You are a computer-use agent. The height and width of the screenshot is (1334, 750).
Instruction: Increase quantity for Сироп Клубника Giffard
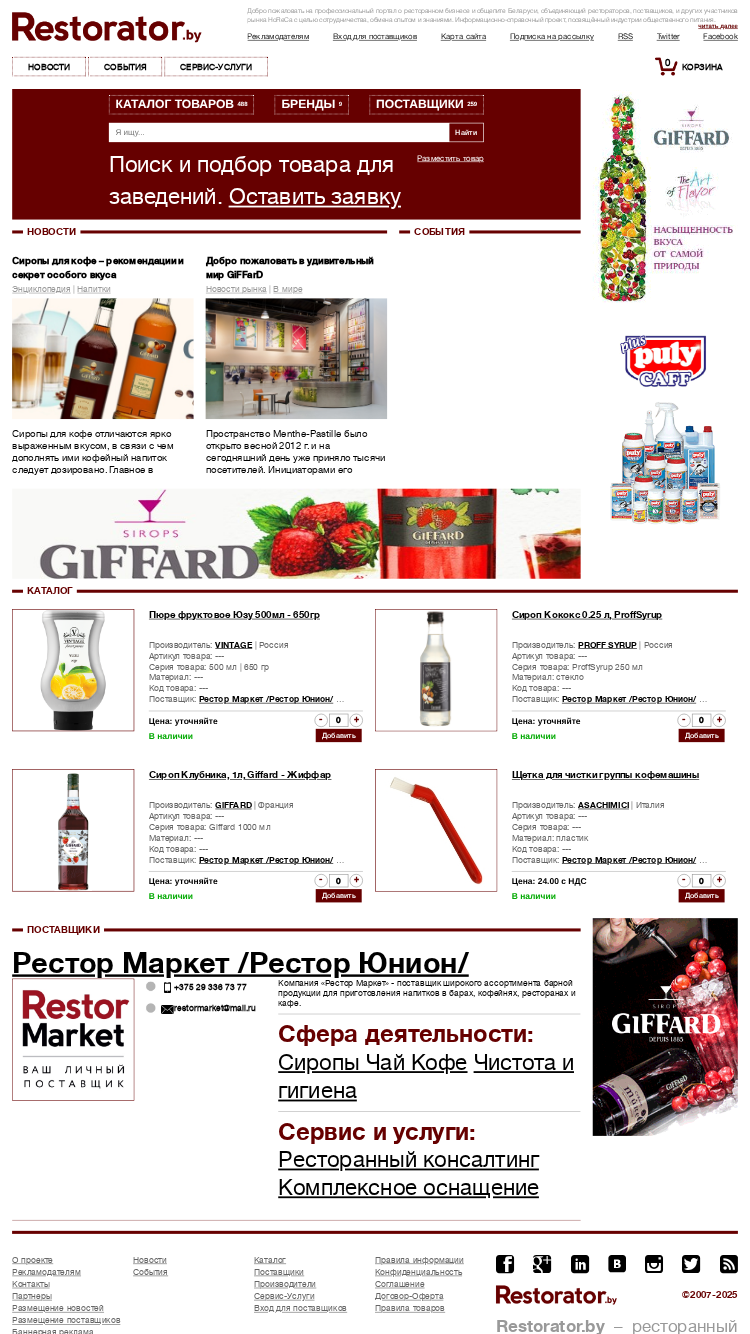pyautogui.click(x=356, y=880)
